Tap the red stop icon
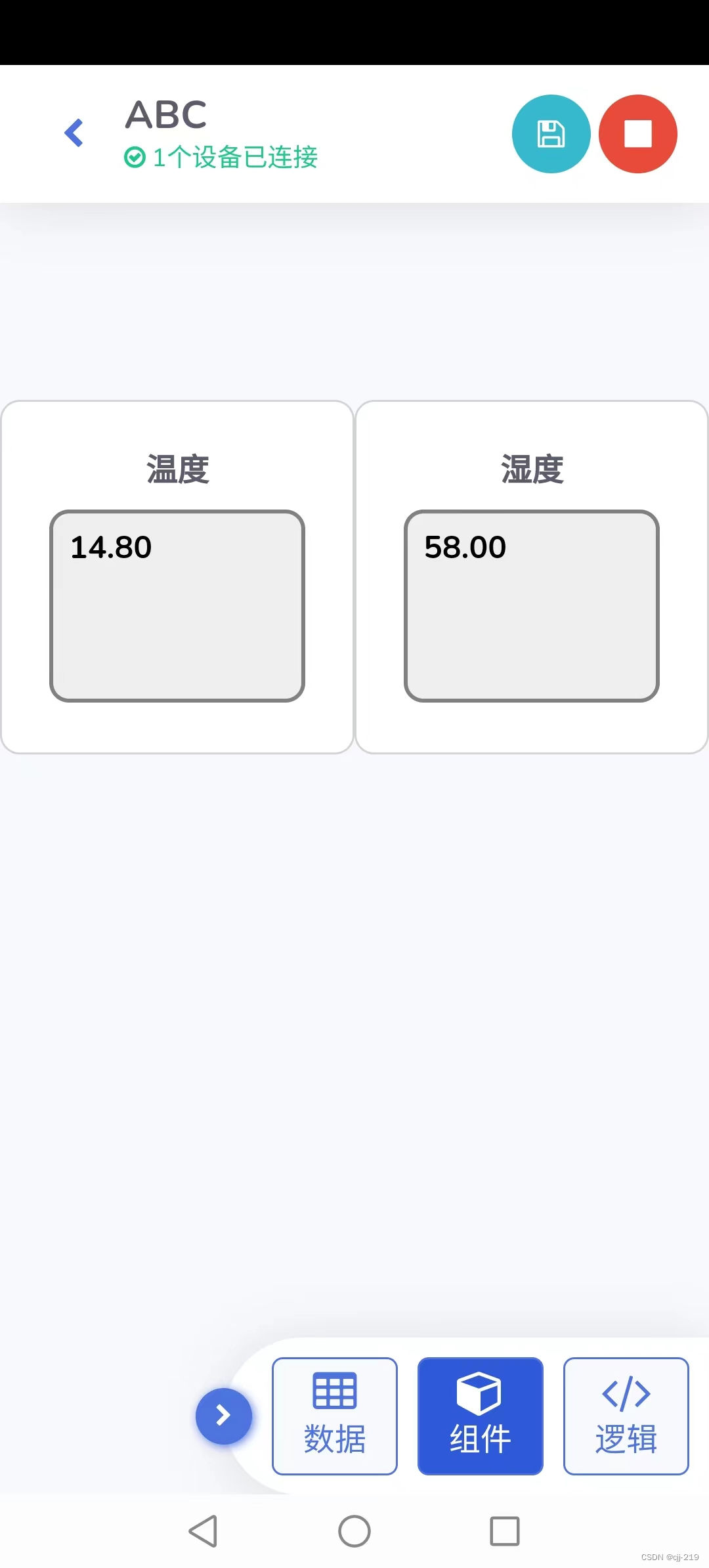 pyautogui.click(x=637, y=133)
